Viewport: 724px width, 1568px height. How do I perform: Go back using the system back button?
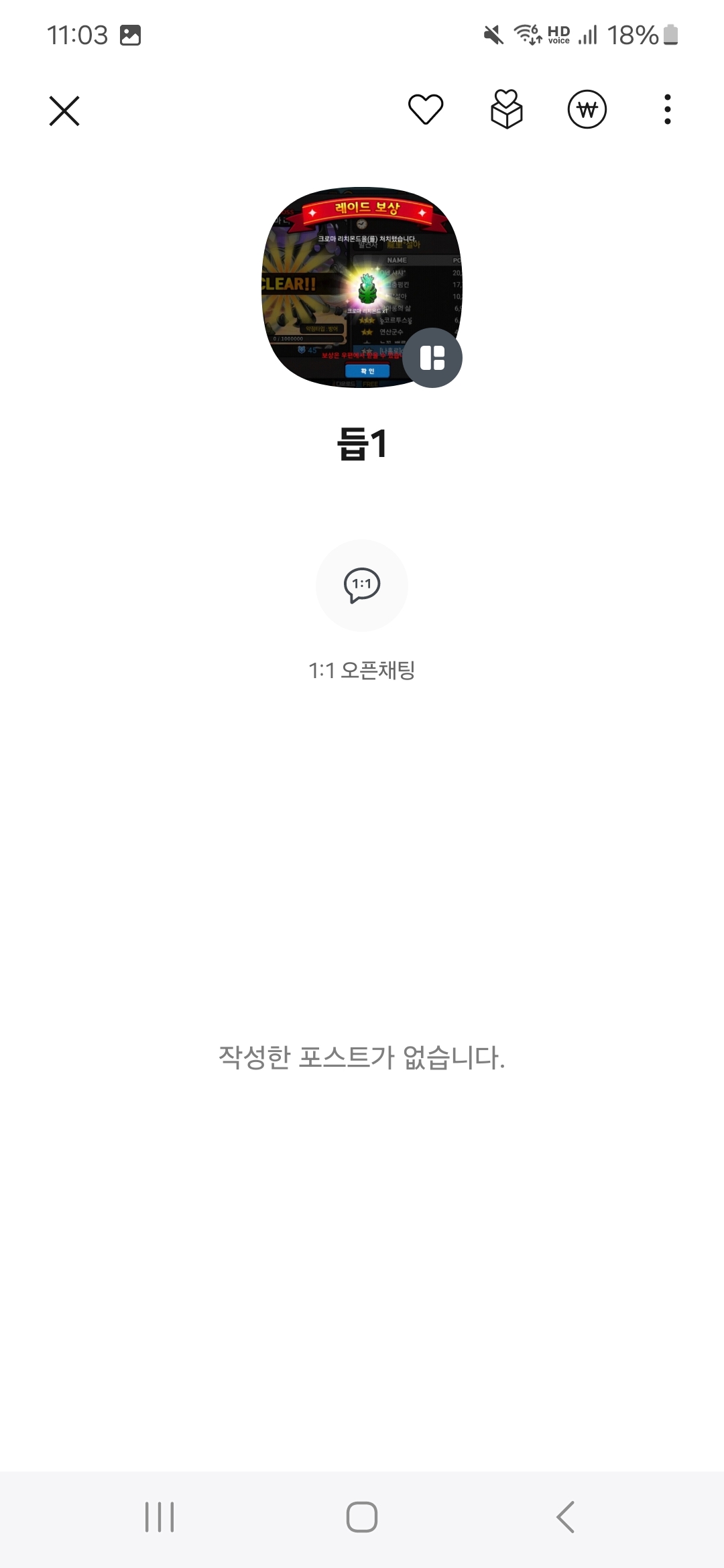565,1517
